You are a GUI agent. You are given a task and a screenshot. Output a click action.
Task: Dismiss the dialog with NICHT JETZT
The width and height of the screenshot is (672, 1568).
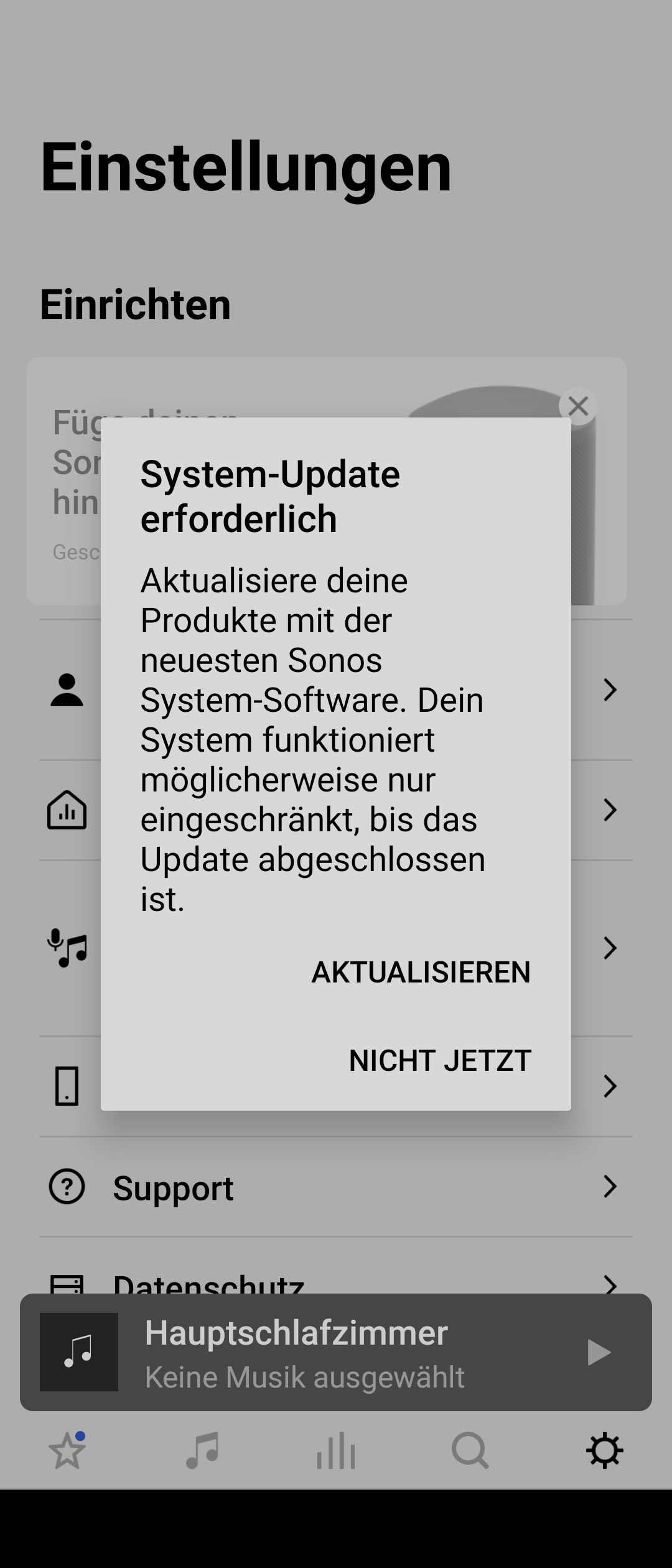point(440,1060)
